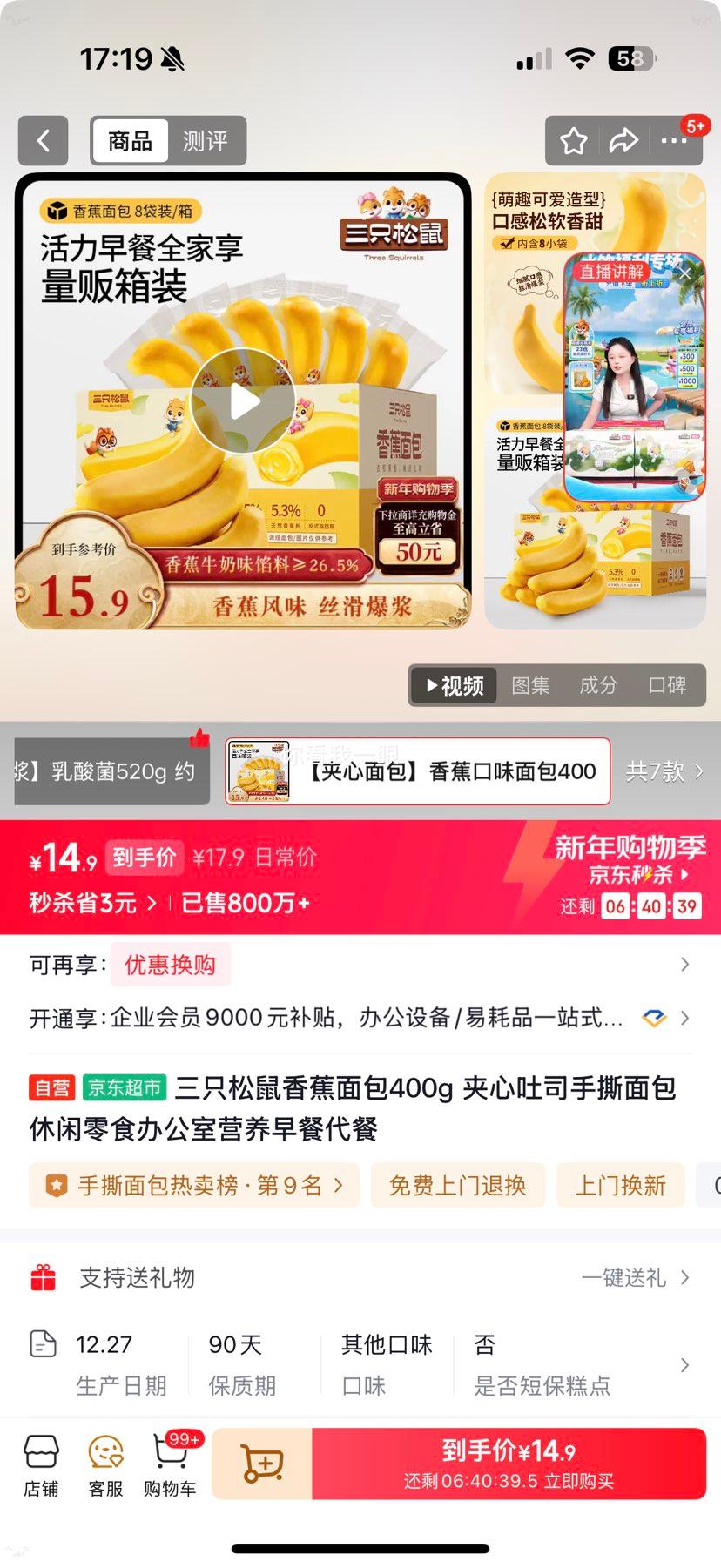Go back using the back arrow
721x1568 pixels.
(44, 141)
